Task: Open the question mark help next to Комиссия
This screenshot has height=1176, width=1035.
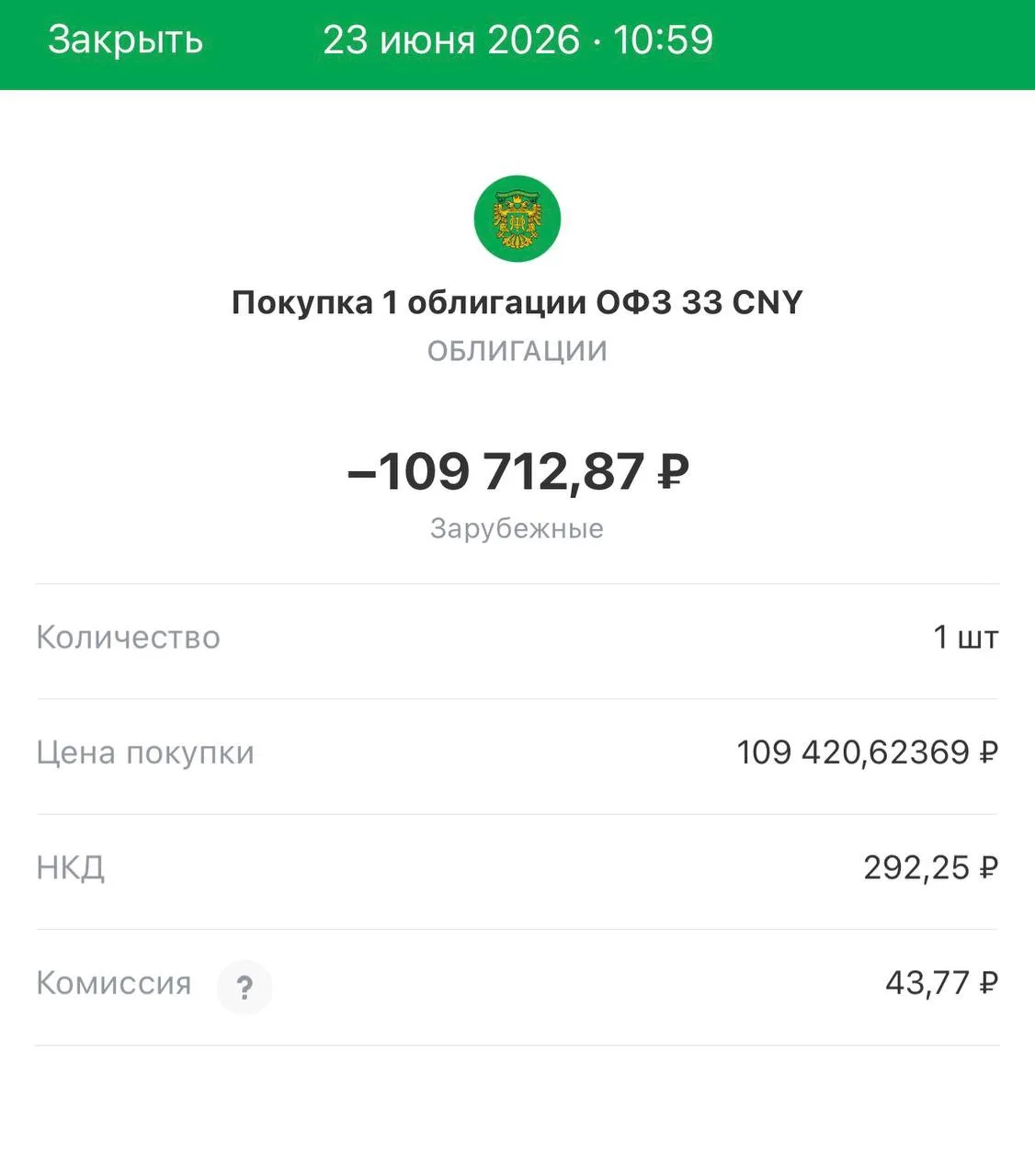Action: click(x=245, y=988)
